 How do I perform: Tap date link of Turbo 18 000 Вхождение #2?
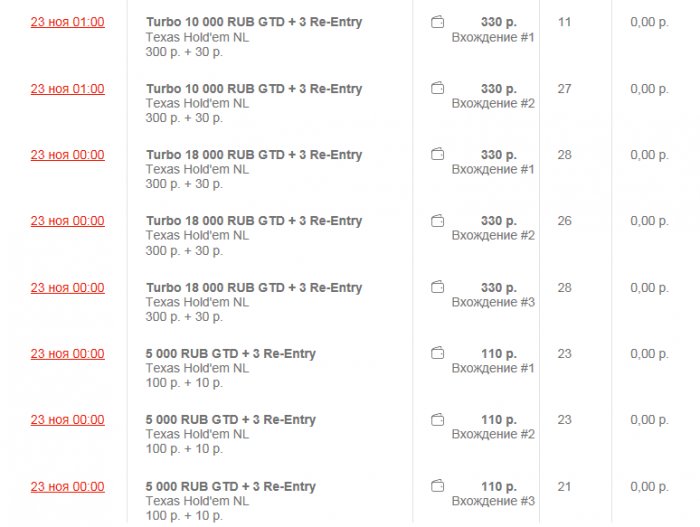coord(67,221)
